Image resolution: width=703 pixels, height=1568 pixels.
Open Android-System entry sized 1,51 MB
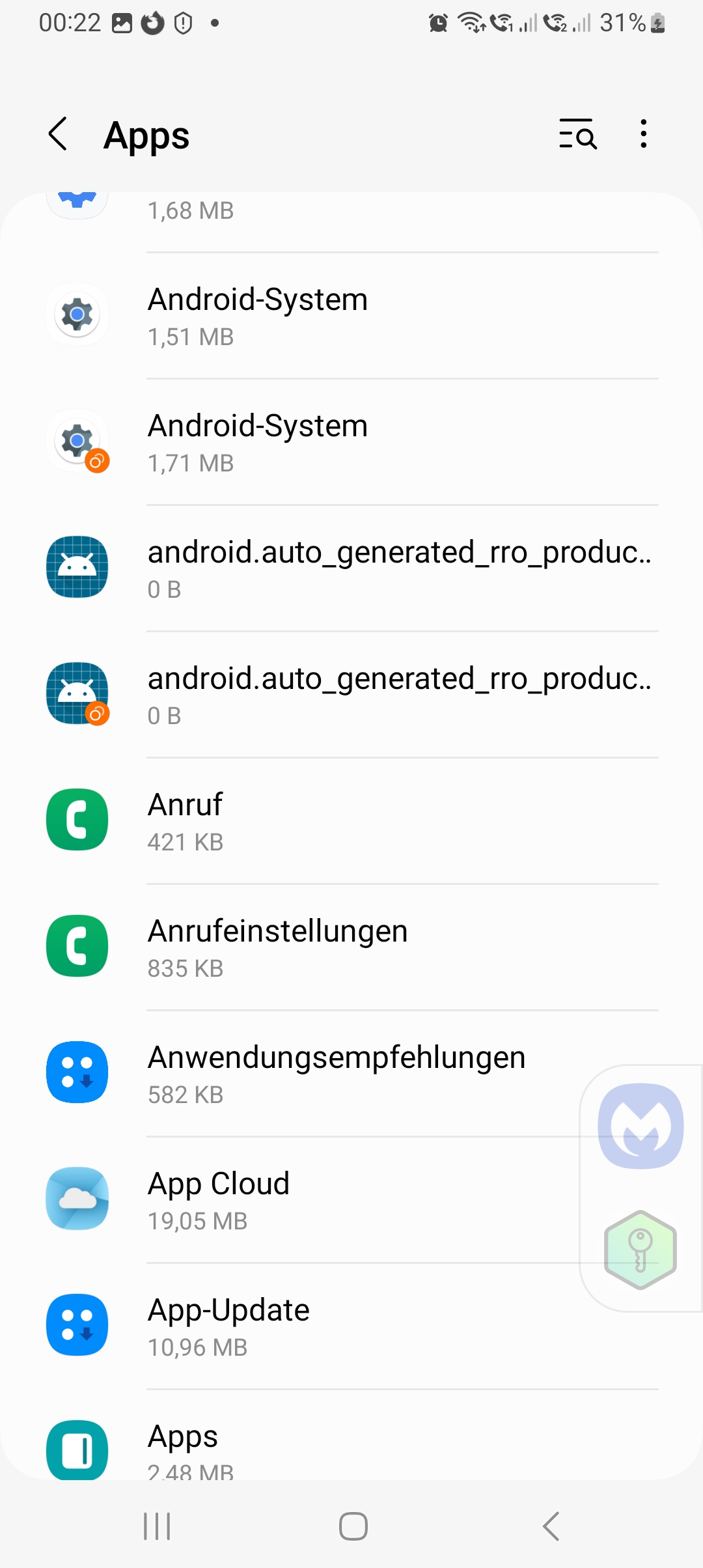point(351,316)
